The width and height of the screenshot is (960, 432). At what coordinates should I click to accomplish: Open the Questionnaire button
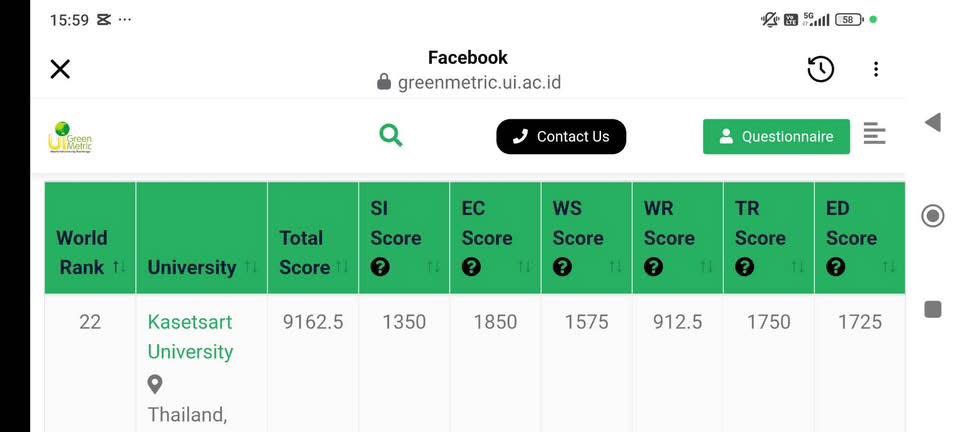[x=776, y=137]
